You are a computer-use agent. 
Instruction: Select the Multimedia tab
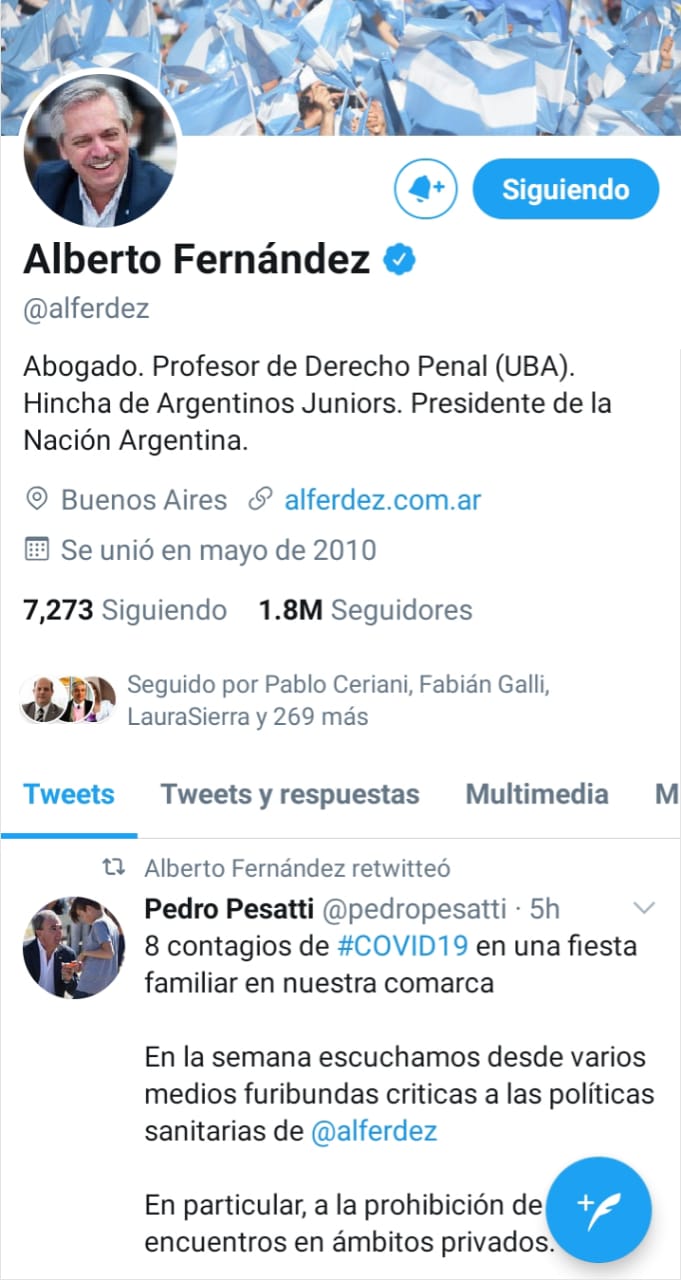tap(537, 795)
